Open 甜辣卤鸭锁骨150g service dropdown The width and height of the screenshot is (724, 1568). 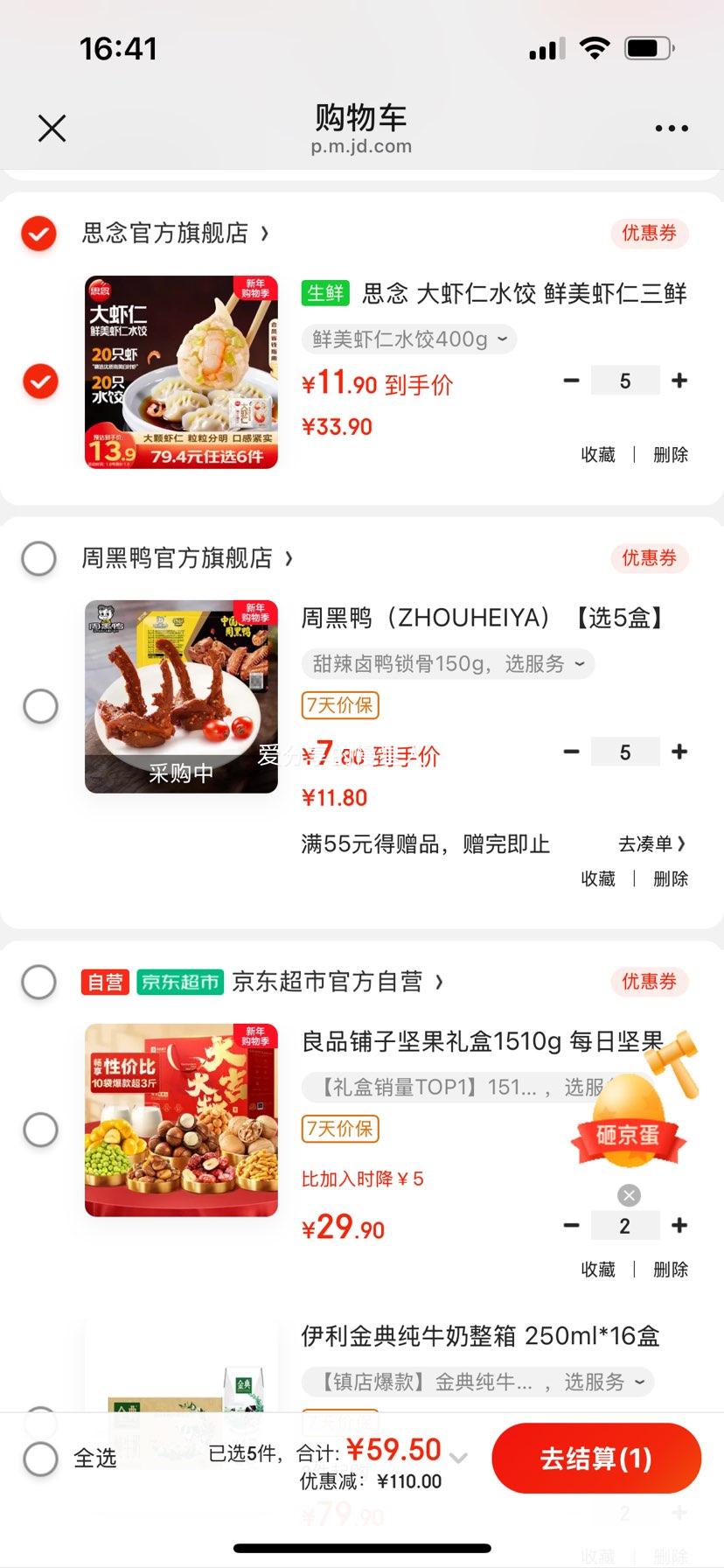[x=447, y=663]
